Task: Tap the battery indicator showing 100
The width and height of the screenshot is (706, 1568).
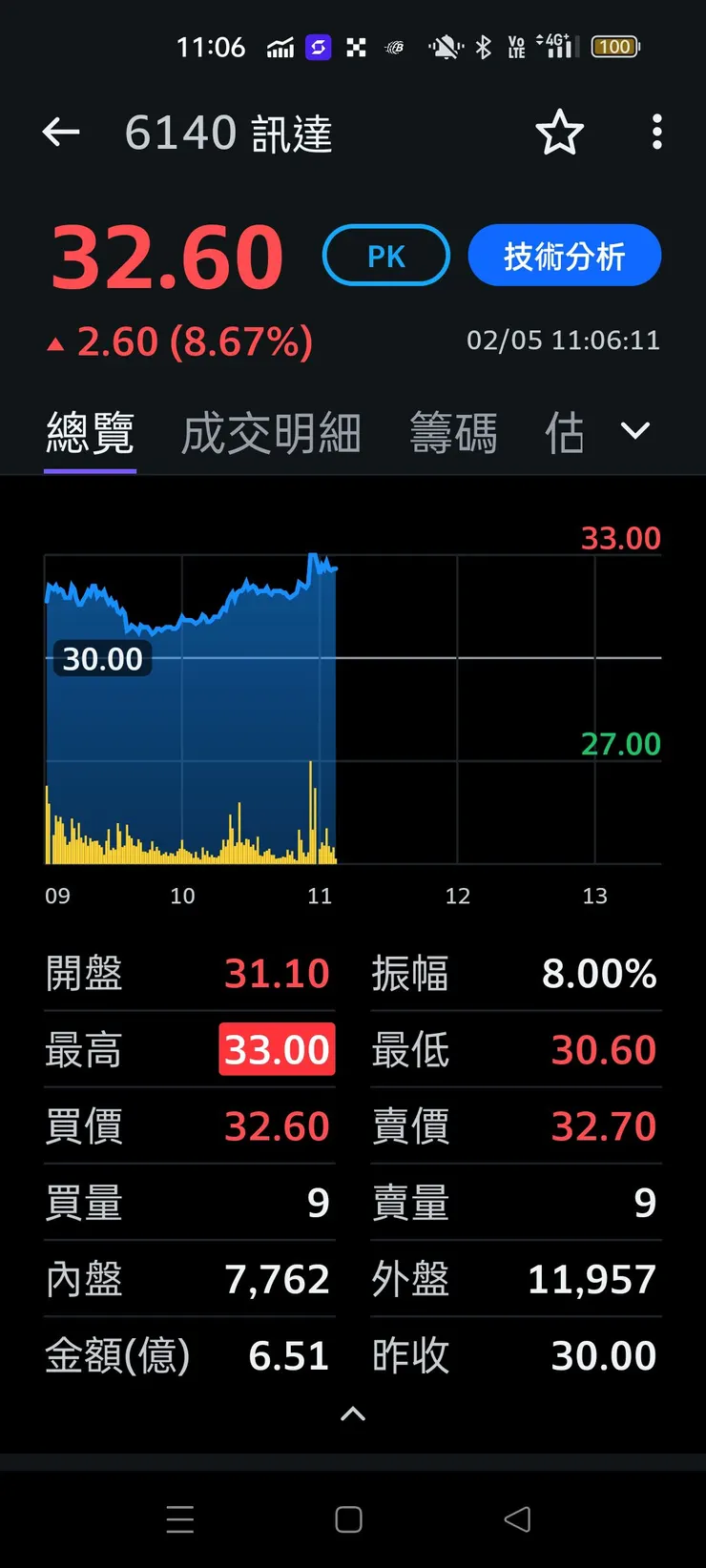Action: coord(614,45)
